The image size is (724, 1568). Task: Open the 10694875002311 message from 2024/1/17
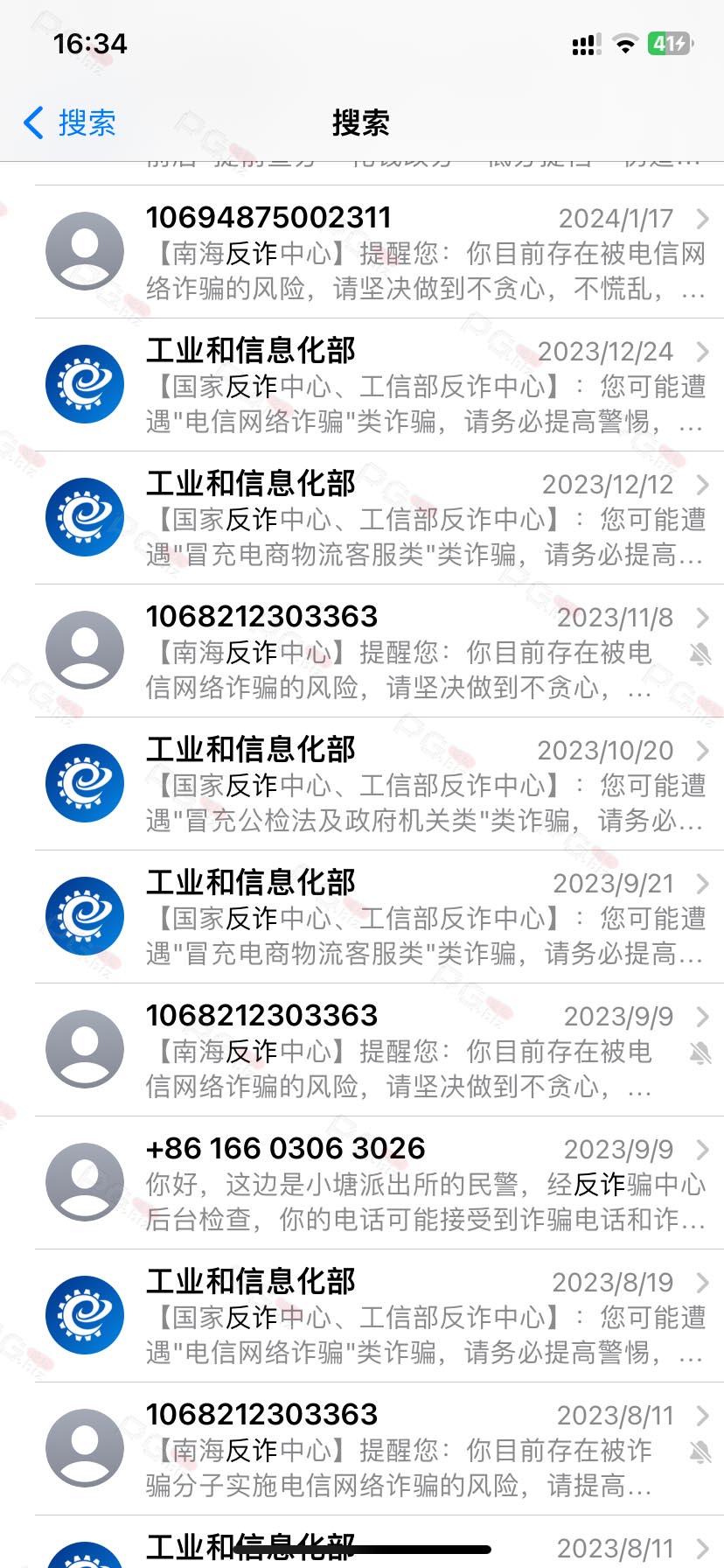tap(362, 252)
